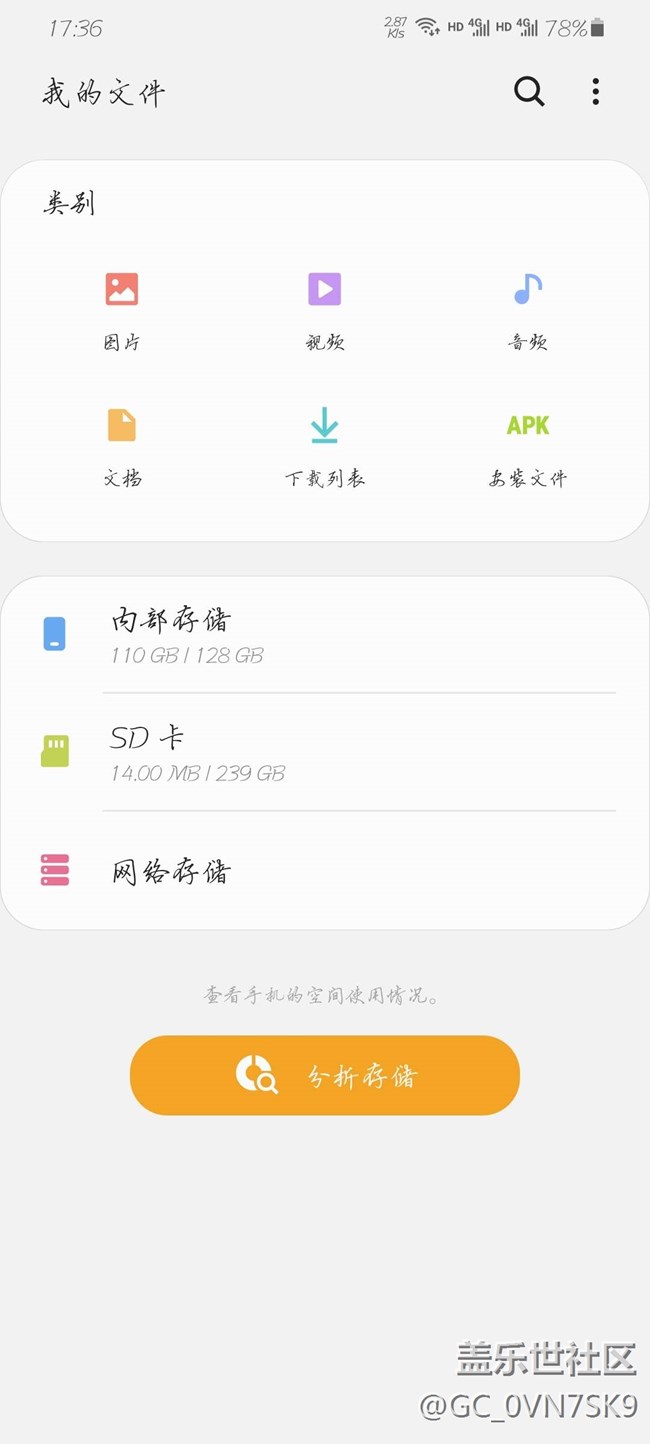Tap the 分析存储 button

click(x=325, y=1075)
